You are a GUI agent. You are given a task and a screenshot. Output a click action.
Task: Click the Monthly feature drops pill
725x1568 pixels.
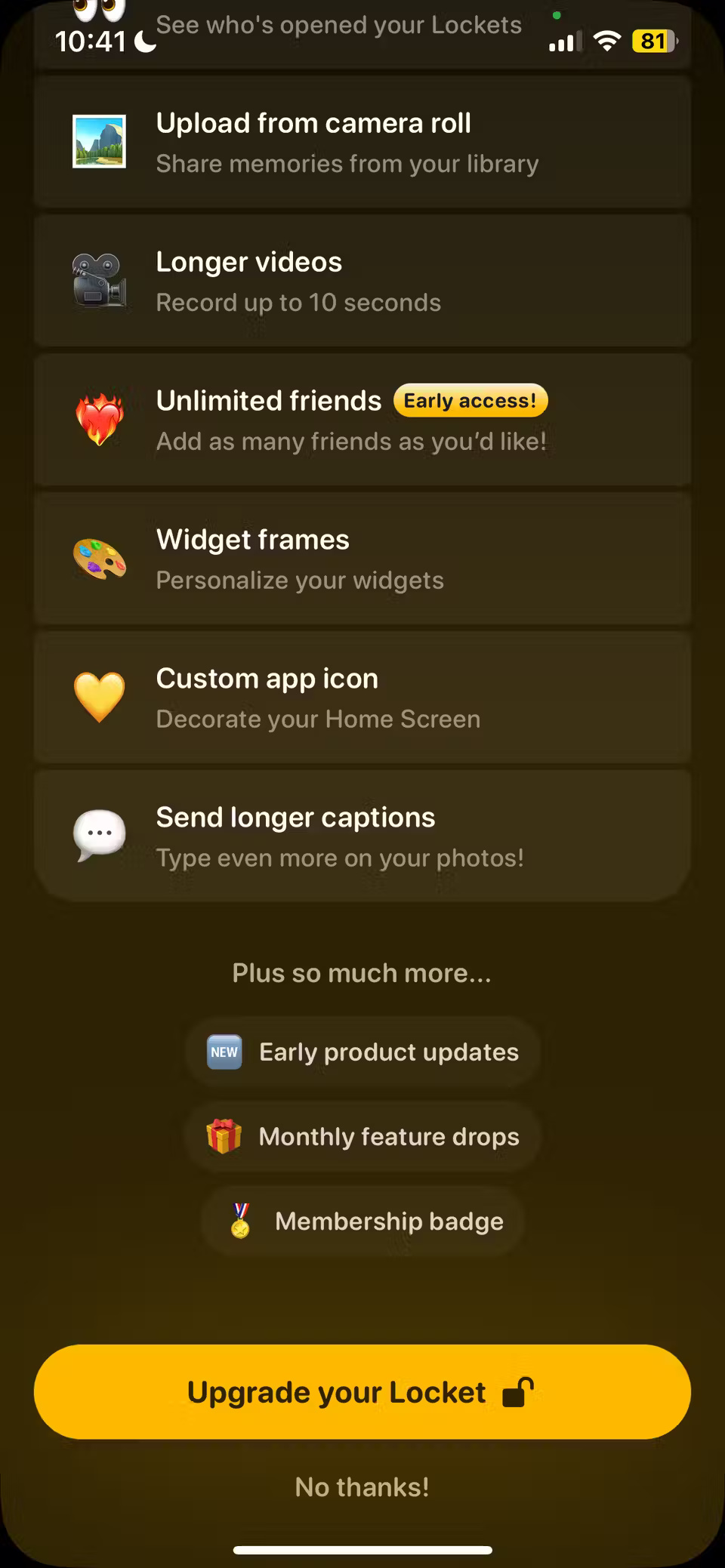pos(362,1136)
